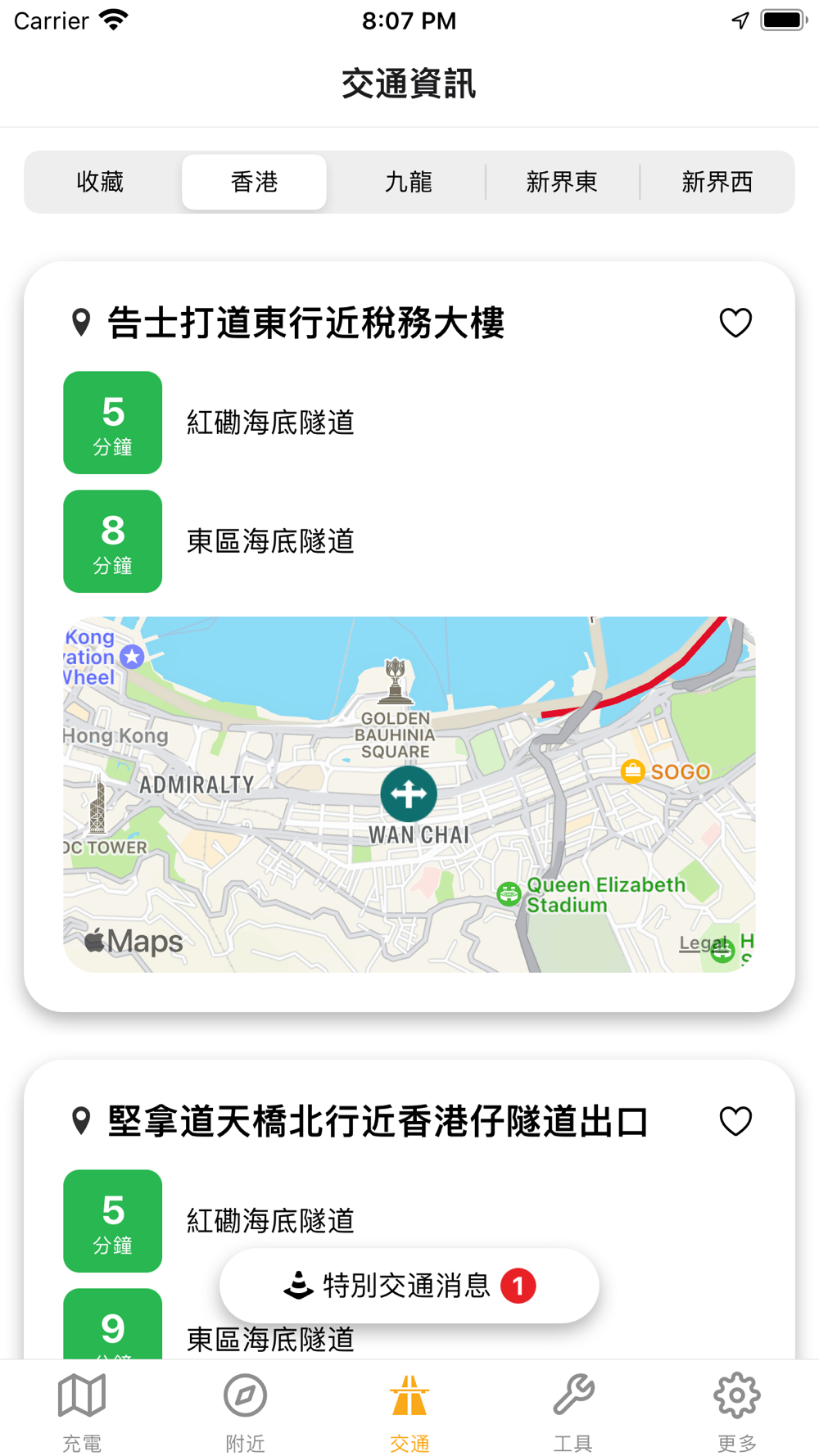Switch to the 收藏 segment
819x1456 pixels.
(100, 182)
